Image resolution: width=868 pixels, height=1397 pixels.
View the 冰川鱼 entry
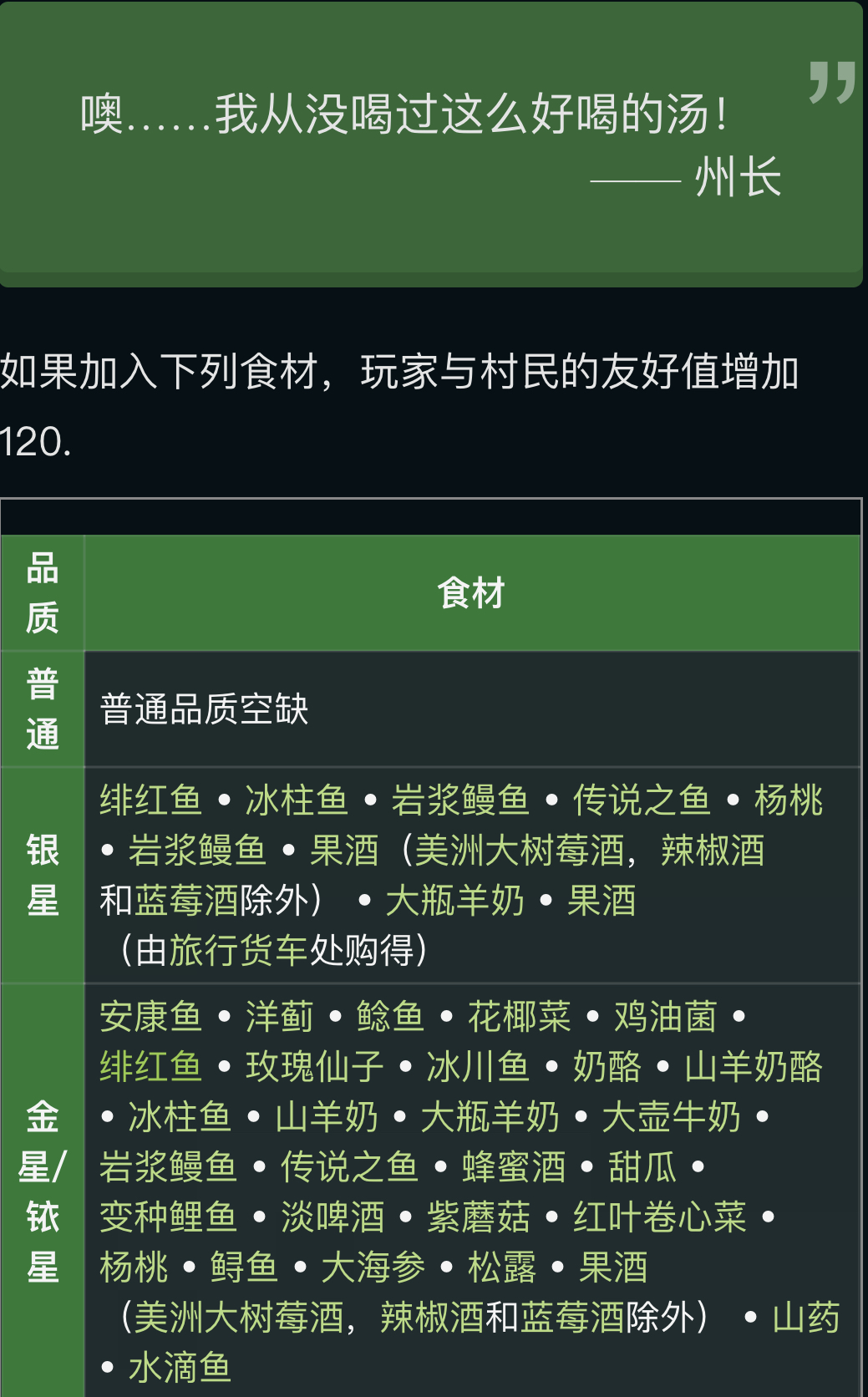coord(478,1067)
